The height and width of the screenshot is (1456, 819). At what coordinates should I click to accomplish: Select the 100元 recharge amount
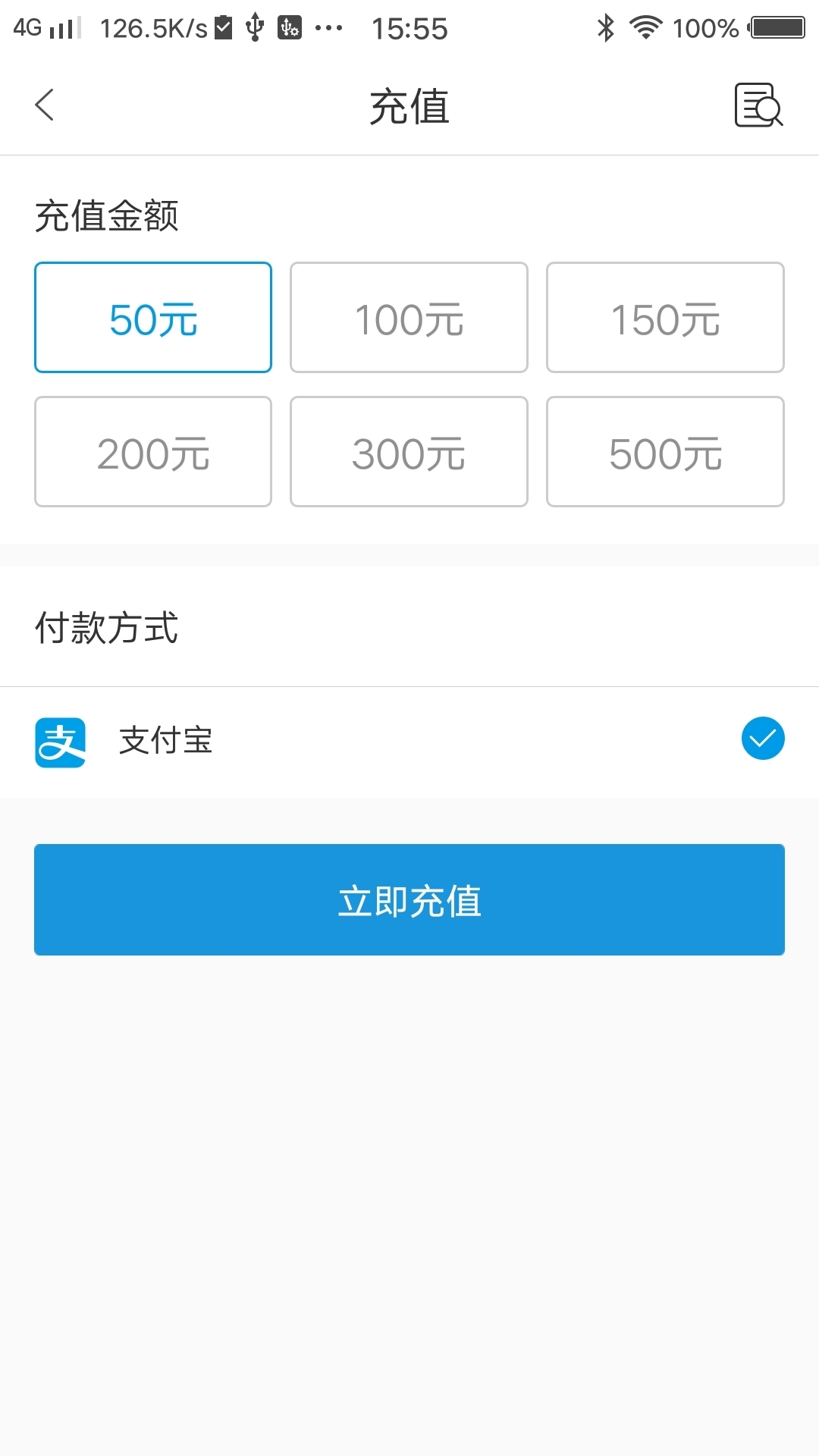[x=408, y=317]
